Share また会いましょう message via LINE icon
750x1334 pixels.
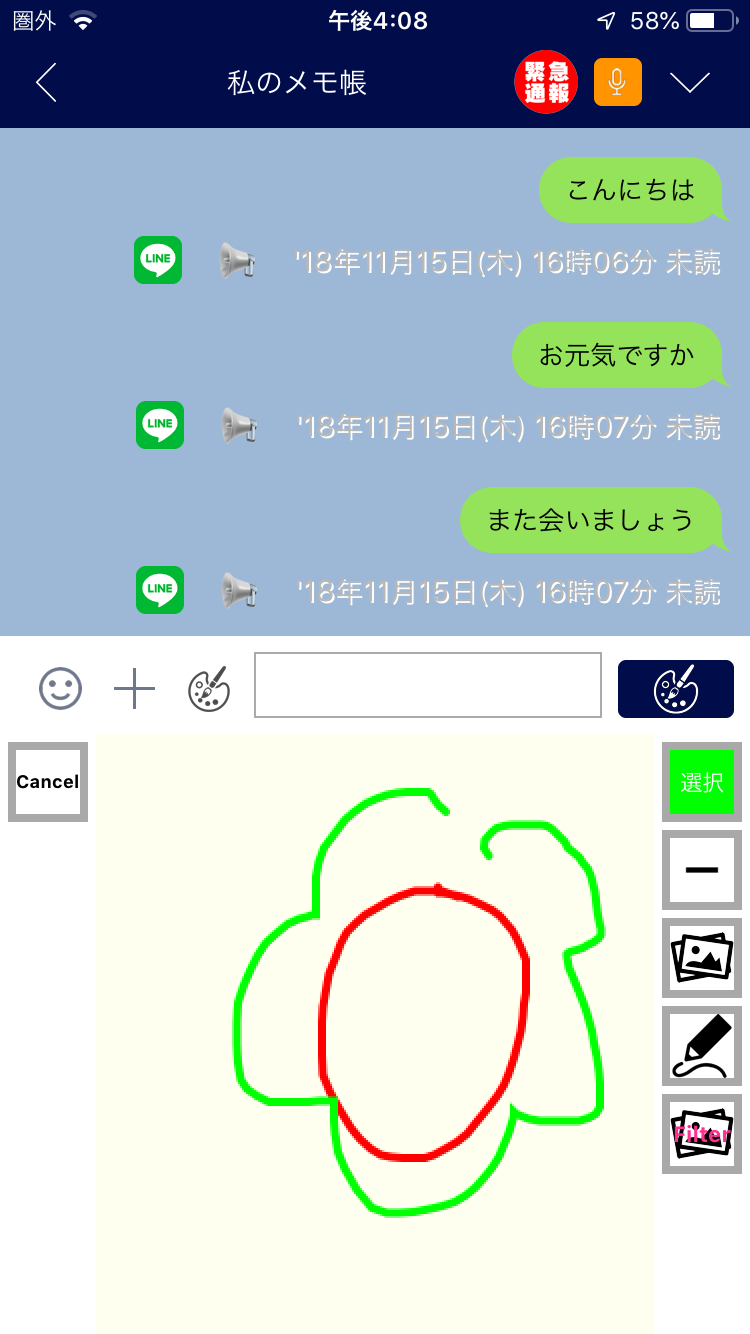click(x=160, y=590)
